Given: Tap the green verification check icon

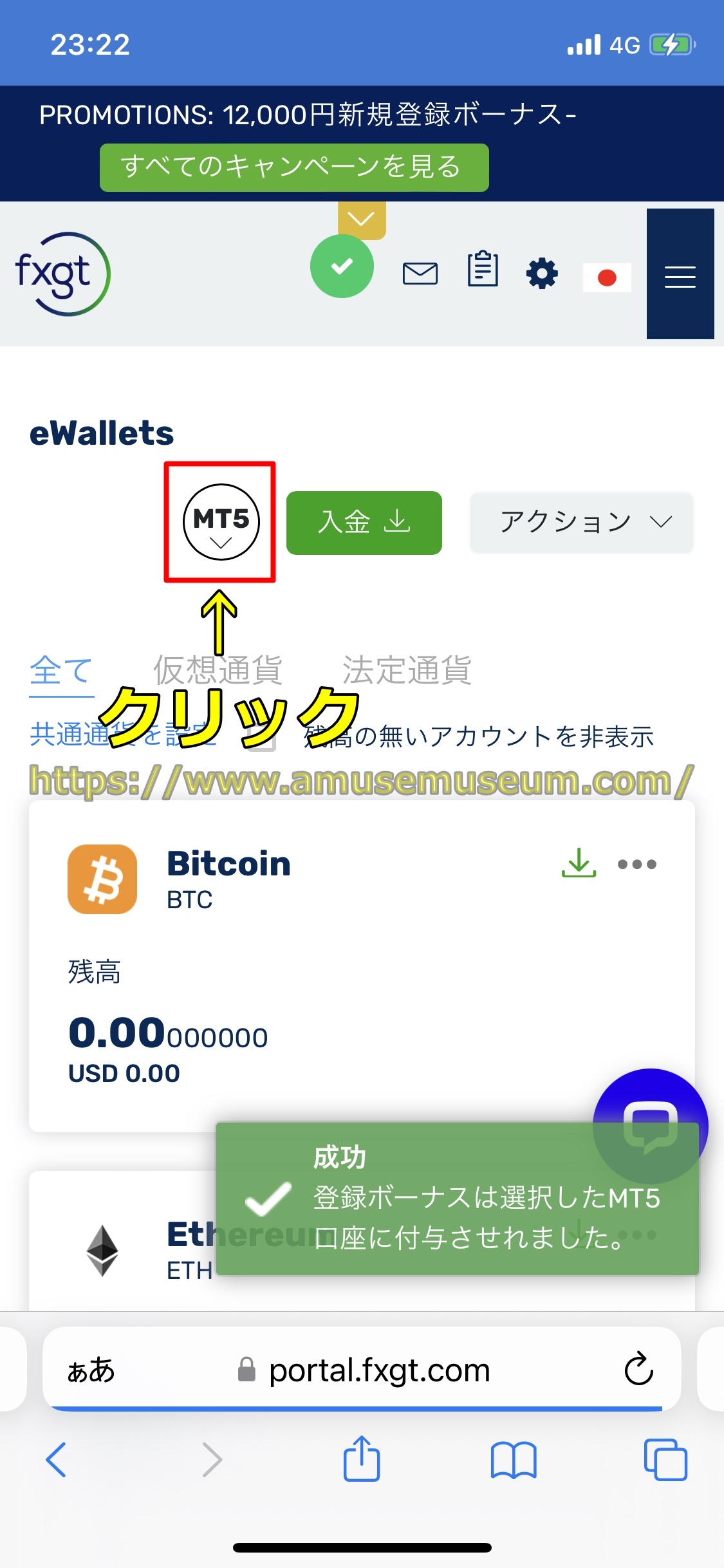Looking at the screenshot, I should point(342,266).
